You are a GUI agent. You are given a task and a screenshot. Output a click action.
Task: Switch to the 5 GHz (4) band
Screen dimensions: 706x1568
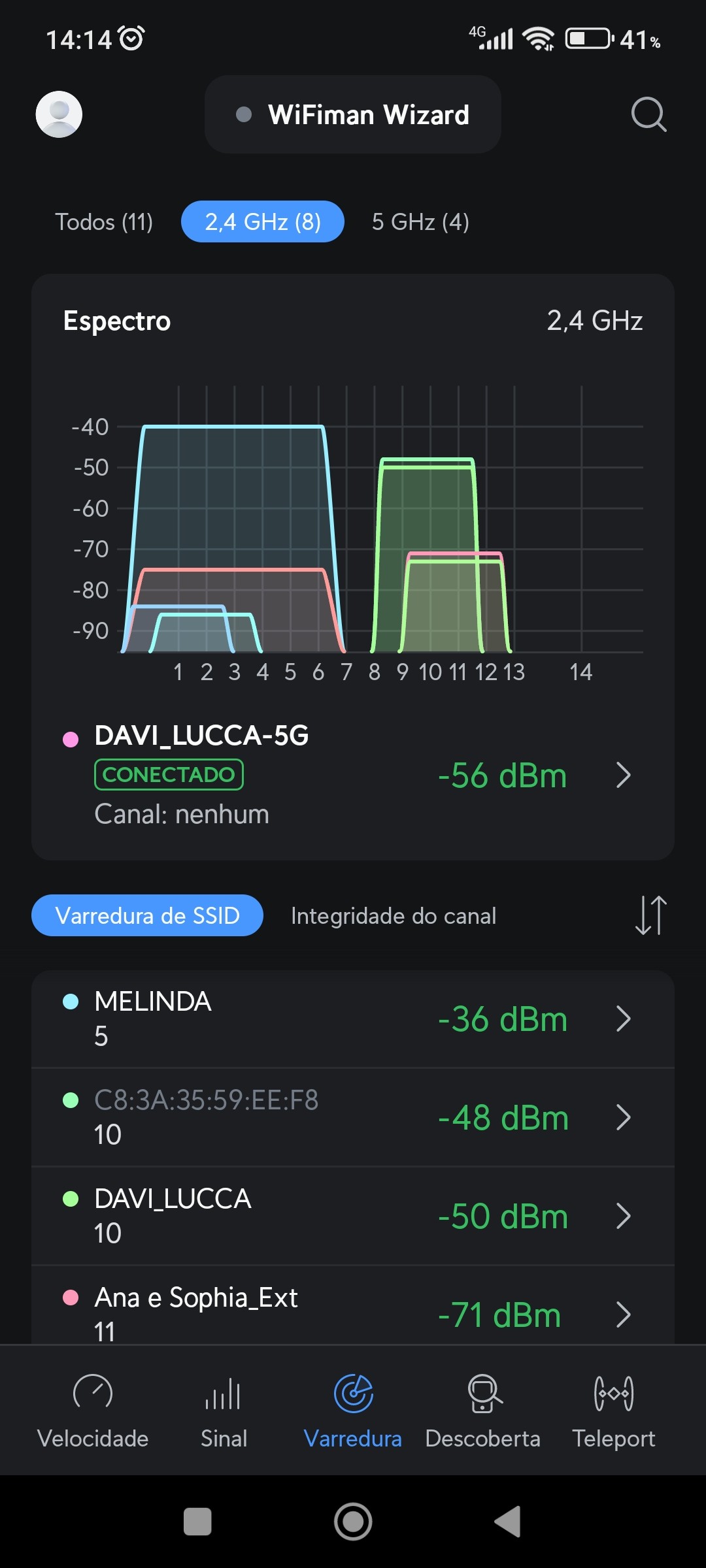tap(420, 222)
